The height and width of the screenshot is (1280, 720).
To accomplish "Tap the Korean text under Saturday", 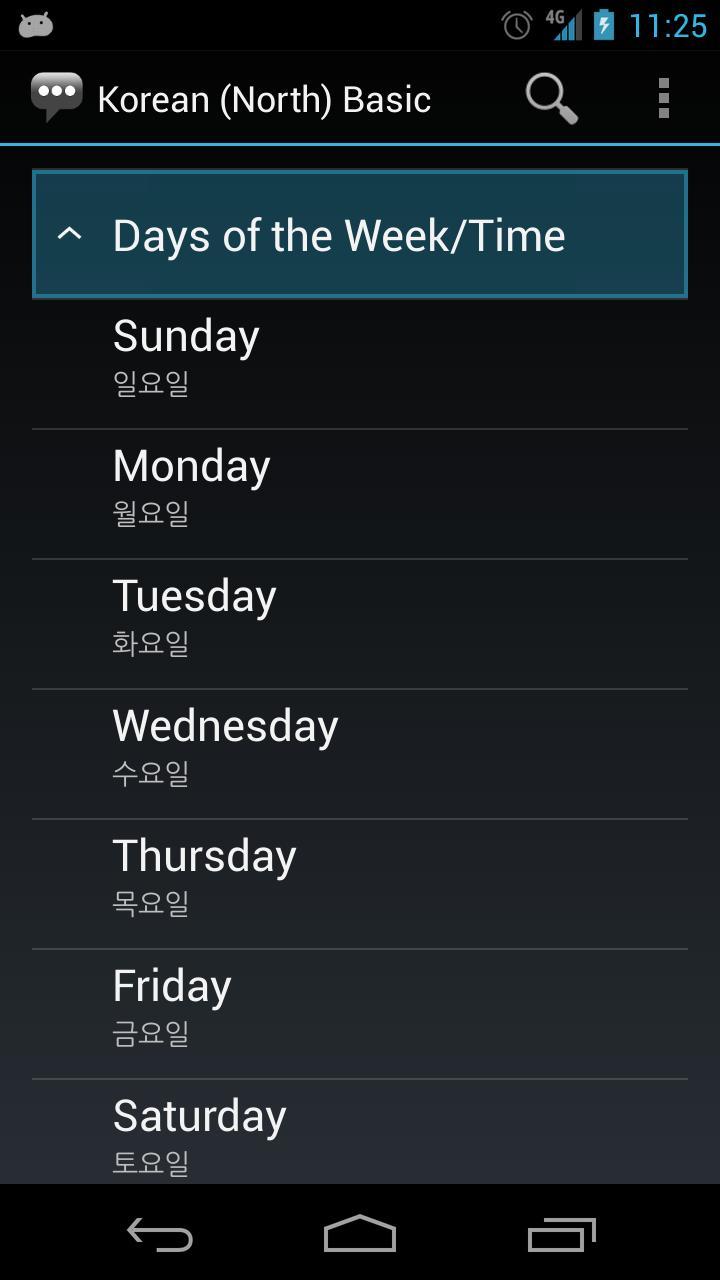I will (x=151, y=1162).
